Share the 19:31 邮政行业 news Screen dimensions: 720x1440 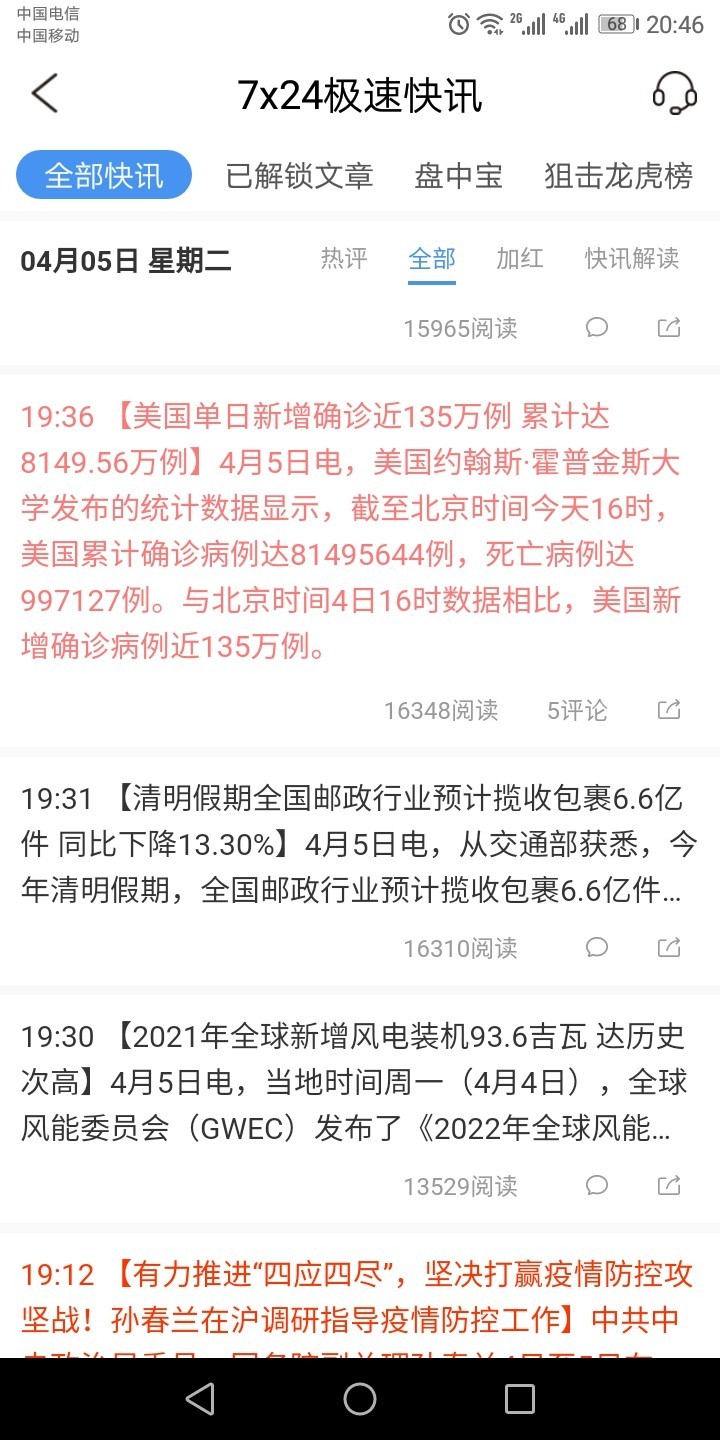coord(669,947)
